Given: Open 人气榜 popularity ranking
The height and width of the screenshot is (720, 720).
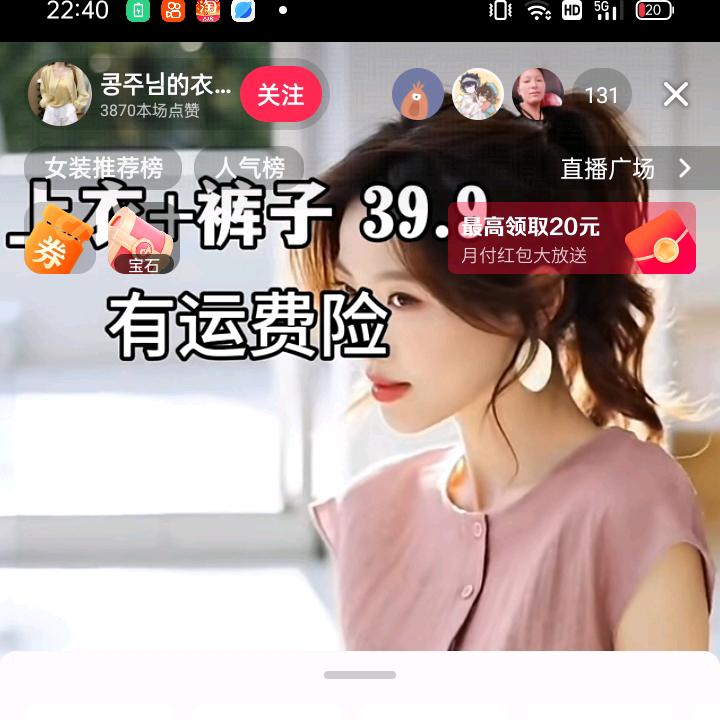Looking at the screenshot, I should point(250,168).
